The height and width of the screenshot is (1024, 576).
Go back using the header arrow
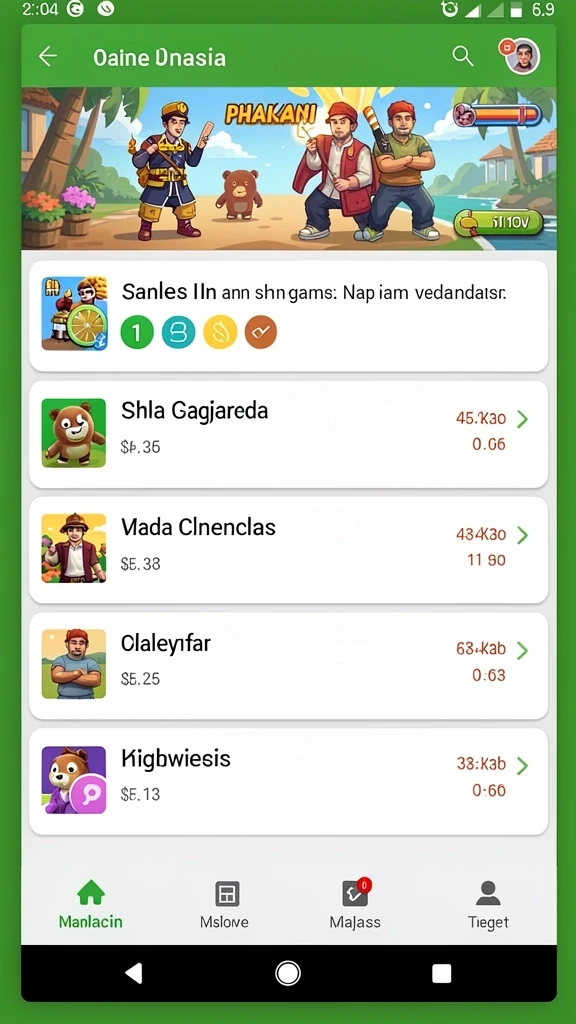coord(48,57)
